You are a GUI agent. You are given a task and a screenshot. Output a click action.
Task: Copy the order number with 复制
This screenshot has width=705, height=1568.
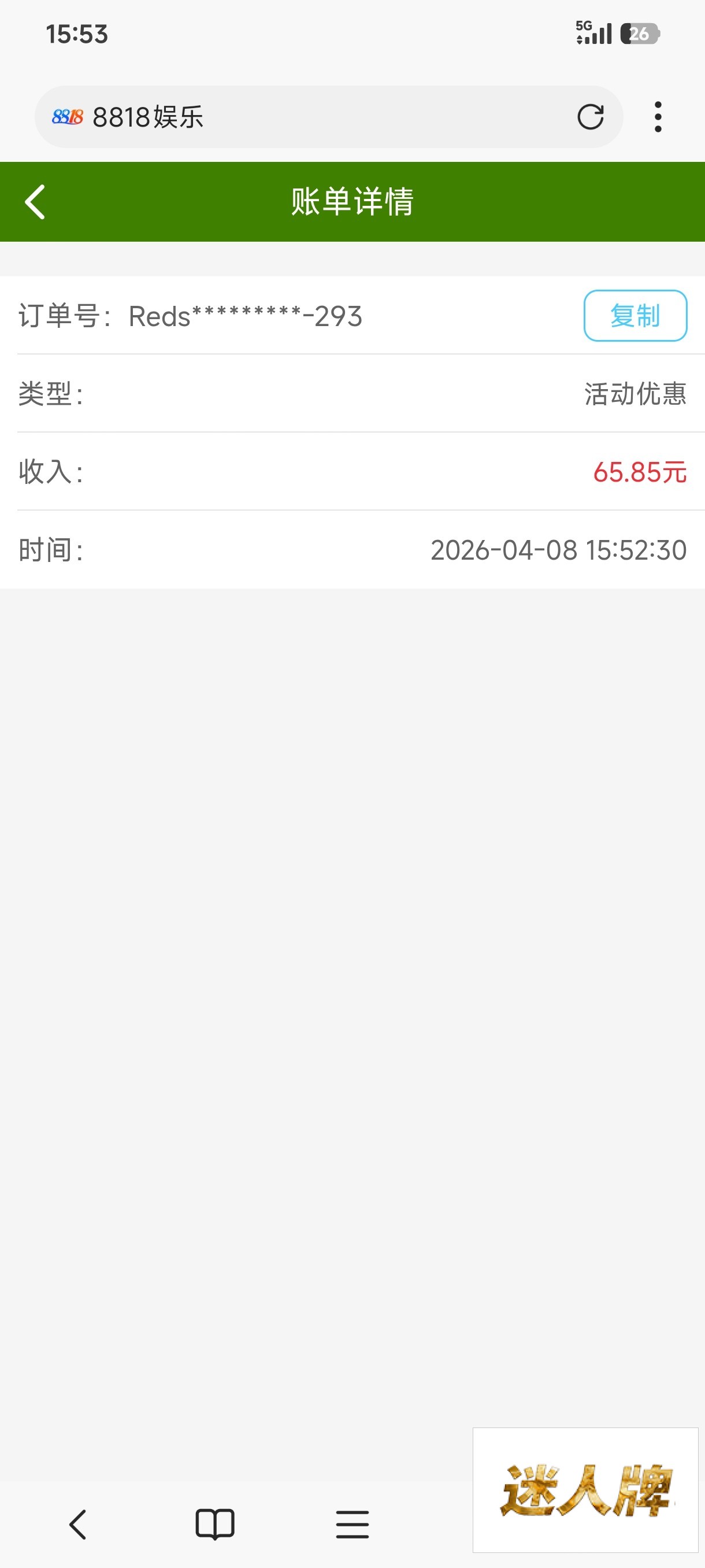tap(634, 316)
